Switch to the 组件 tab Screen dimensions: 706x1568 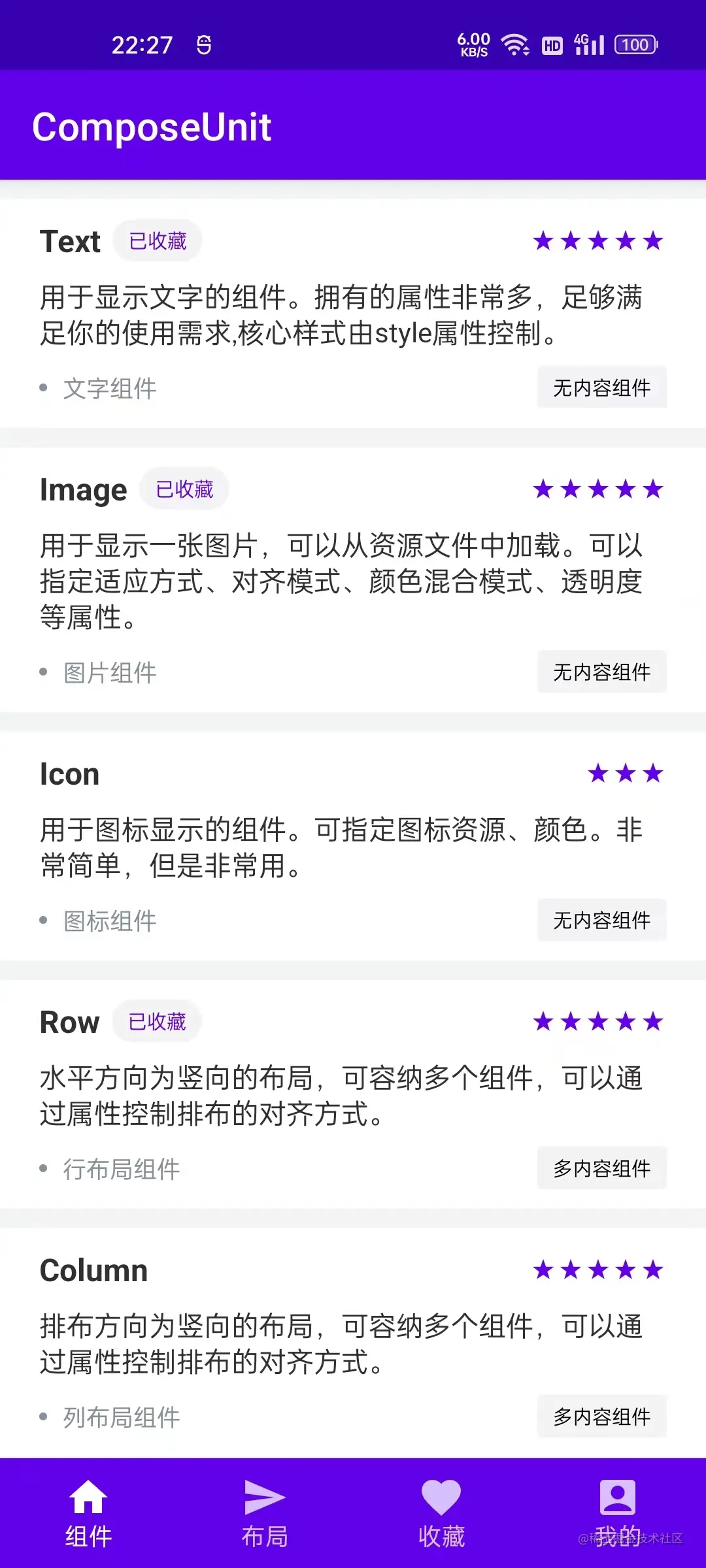click(88, 1513)
